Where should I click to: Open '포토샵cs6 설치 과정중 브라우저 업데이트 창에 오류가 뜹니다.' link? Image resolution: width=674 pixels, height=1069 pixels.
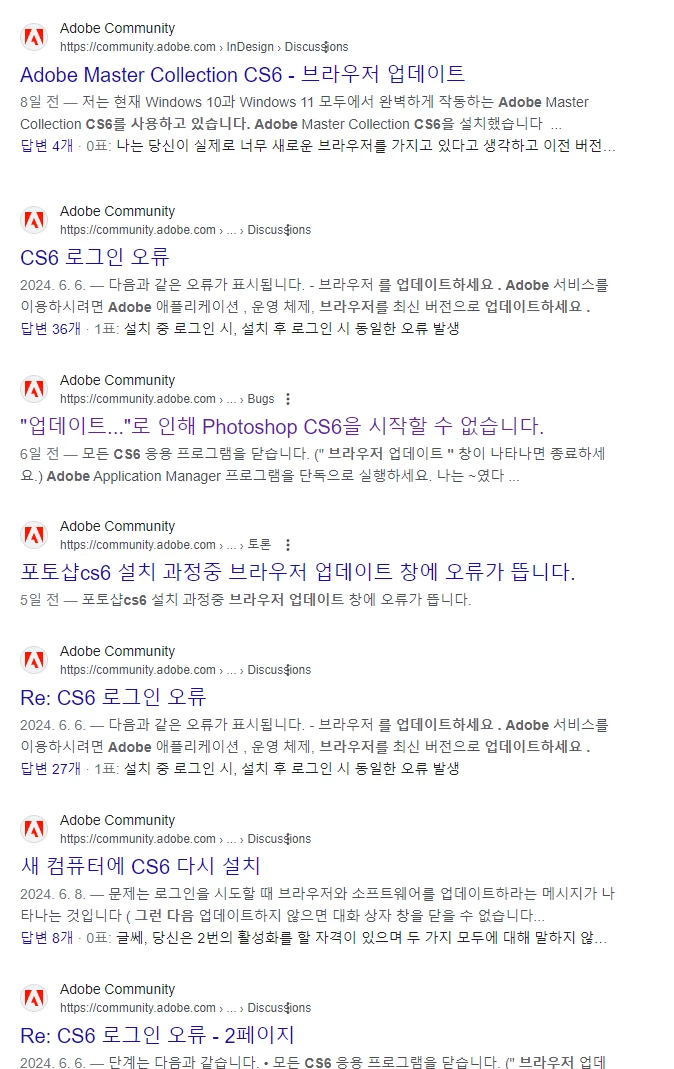coord(298,572)
